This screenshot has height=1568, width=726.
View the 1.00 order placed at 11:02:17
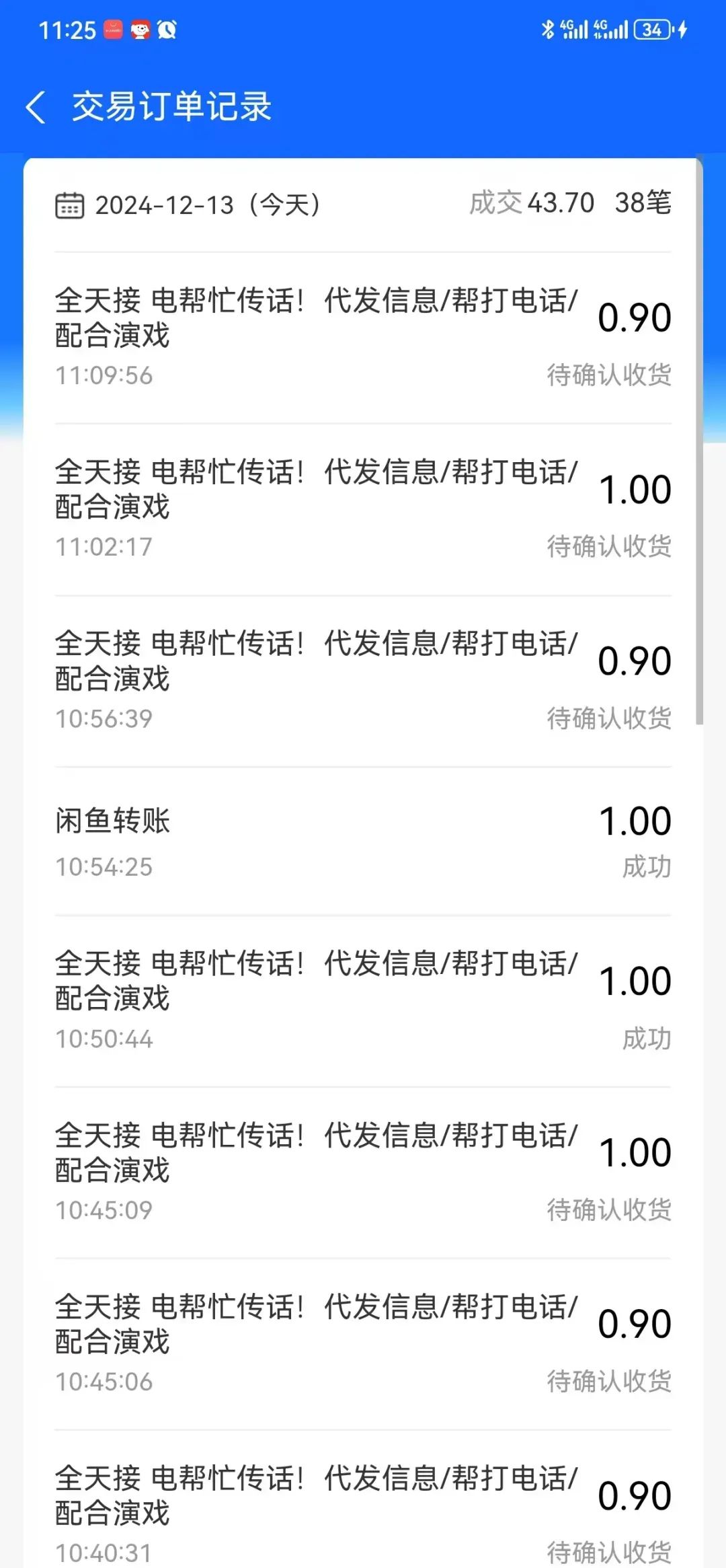pos(363,509)
